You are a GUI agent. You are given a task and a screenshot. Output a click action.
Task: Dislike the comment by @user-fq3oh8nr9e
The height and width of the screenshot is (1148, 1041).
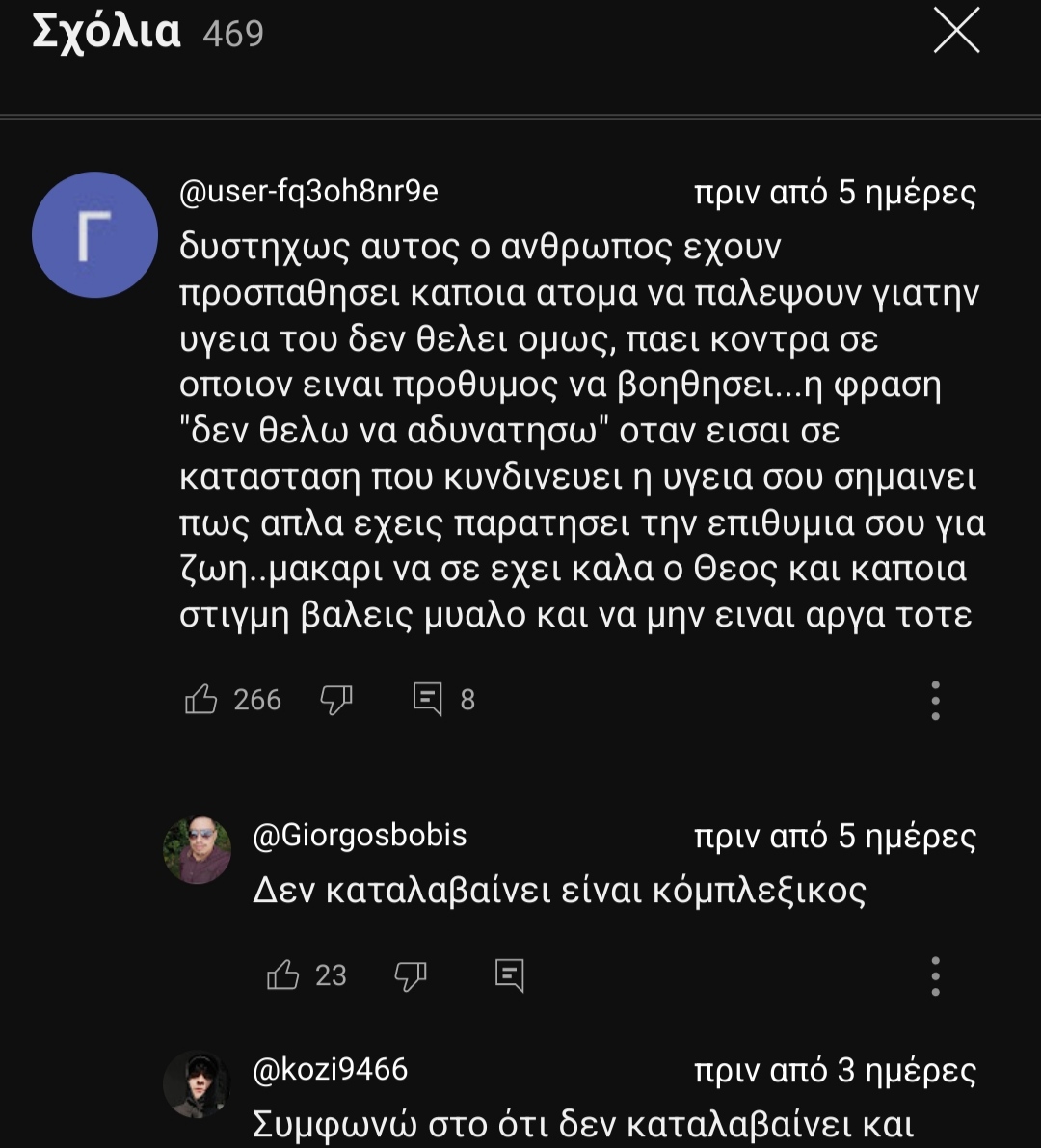(x=335, y=699)
